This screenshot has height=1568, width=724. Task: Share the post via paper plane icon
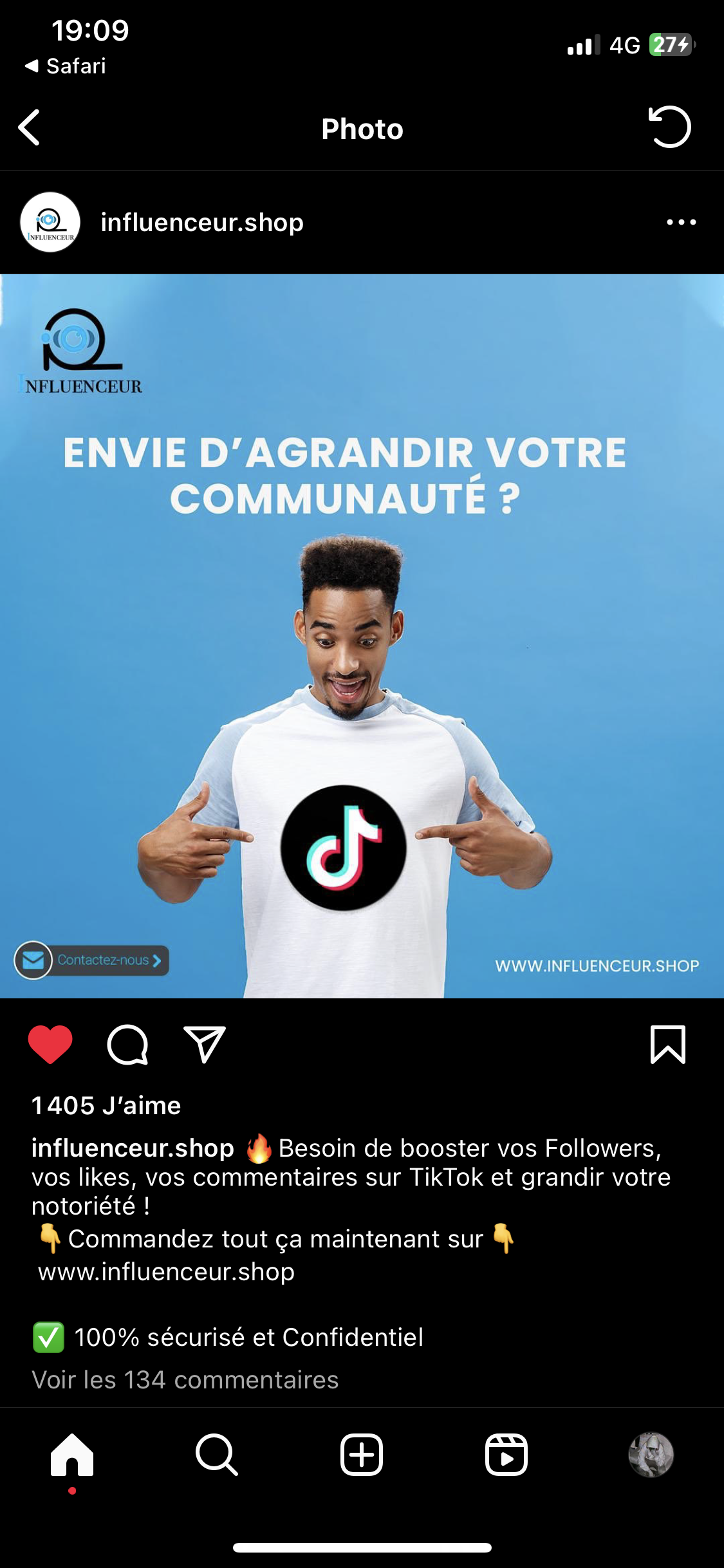[x=205, y=1044]
